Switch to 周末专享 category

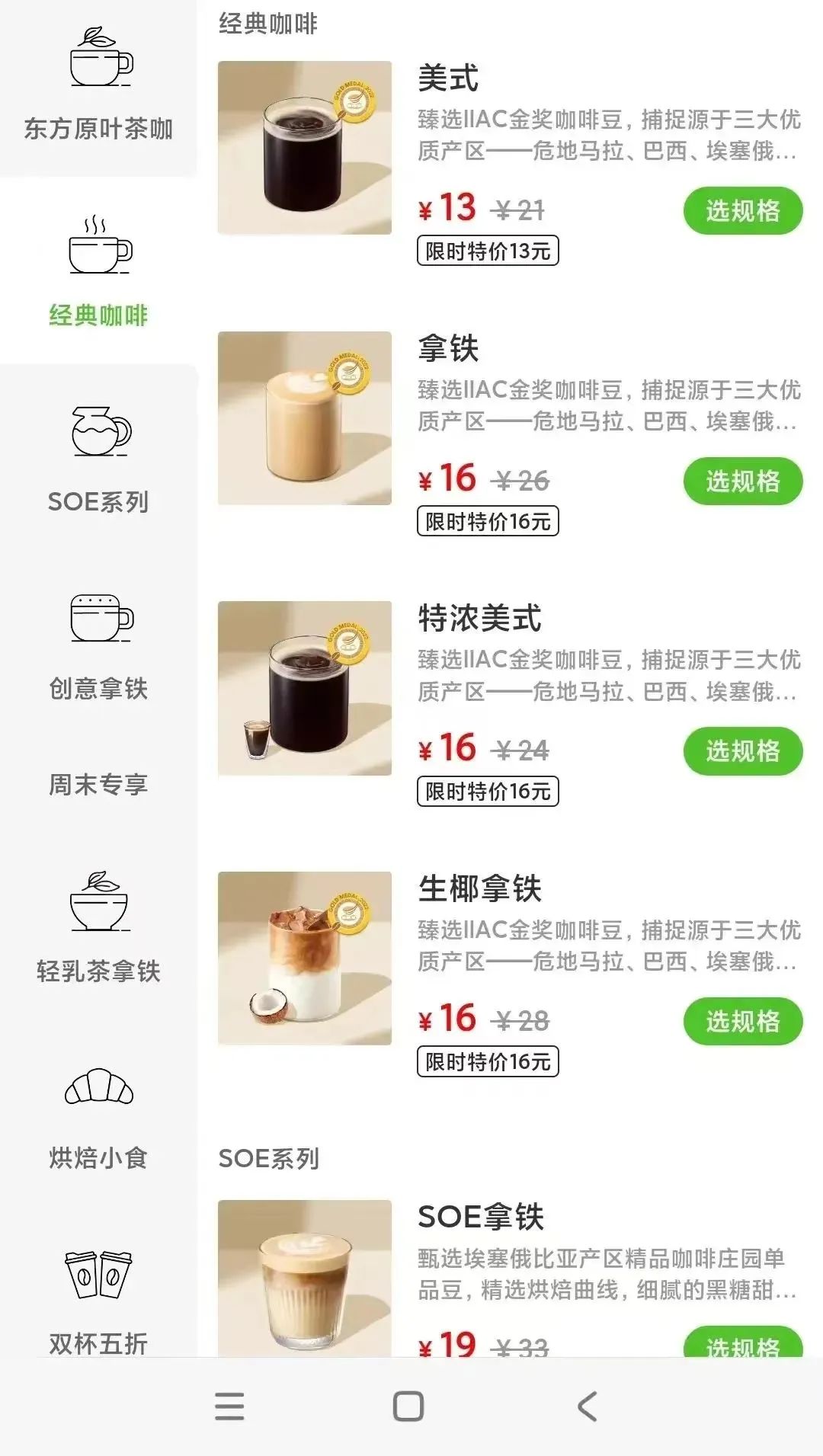[x=98, y=784]
